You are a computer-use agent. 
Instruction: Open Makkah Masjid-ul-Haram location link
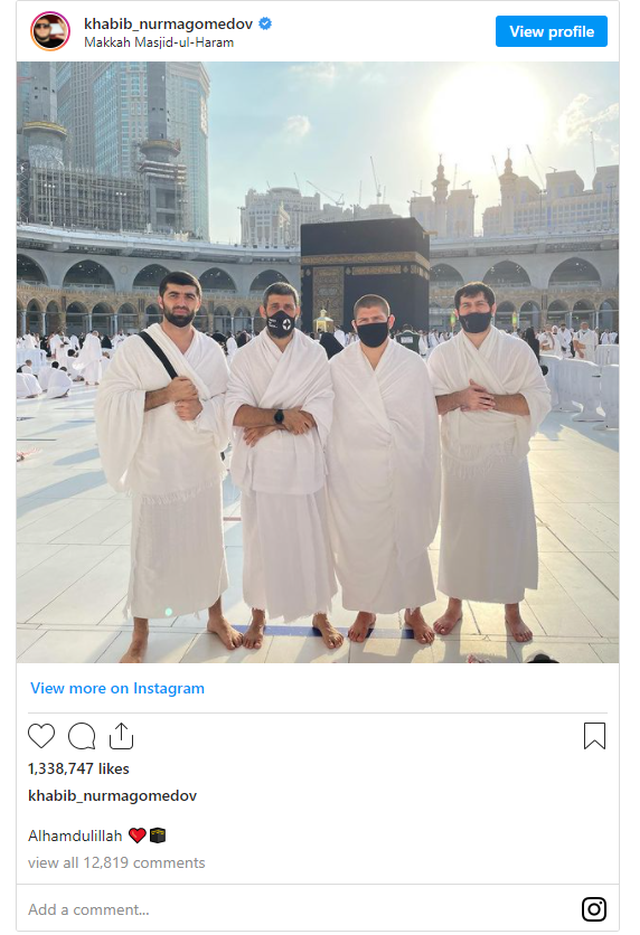159,43
